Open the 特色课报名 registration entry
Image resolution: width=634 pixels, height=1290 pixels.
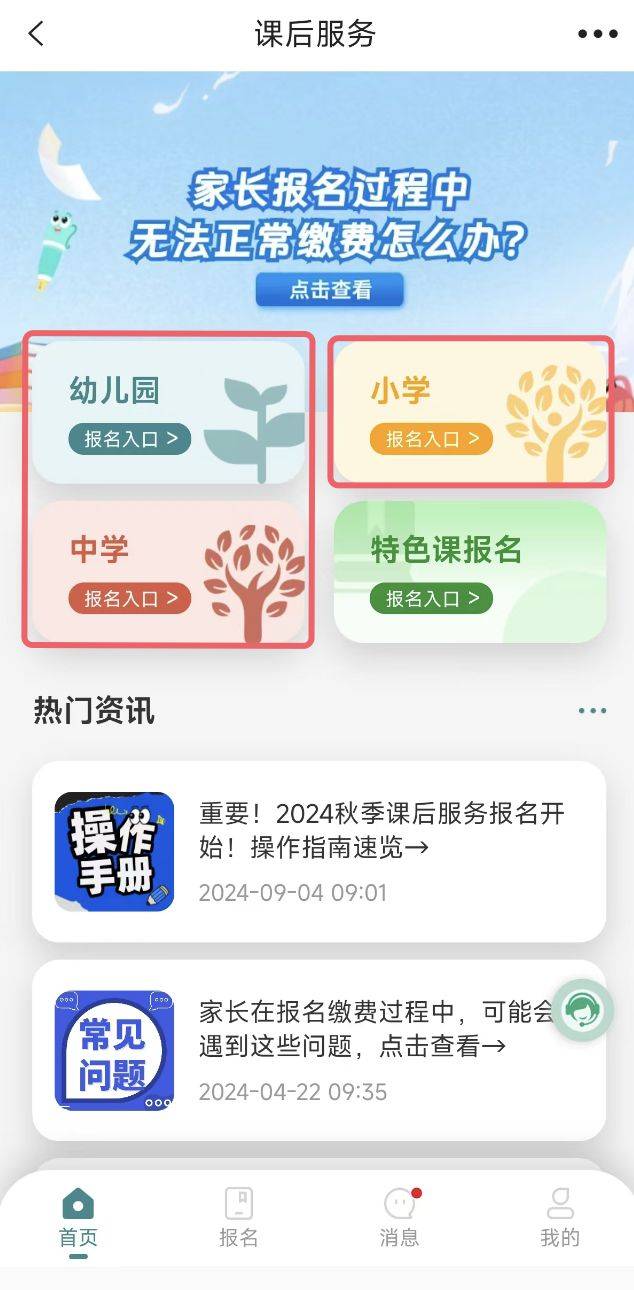(x=431, y=598)
